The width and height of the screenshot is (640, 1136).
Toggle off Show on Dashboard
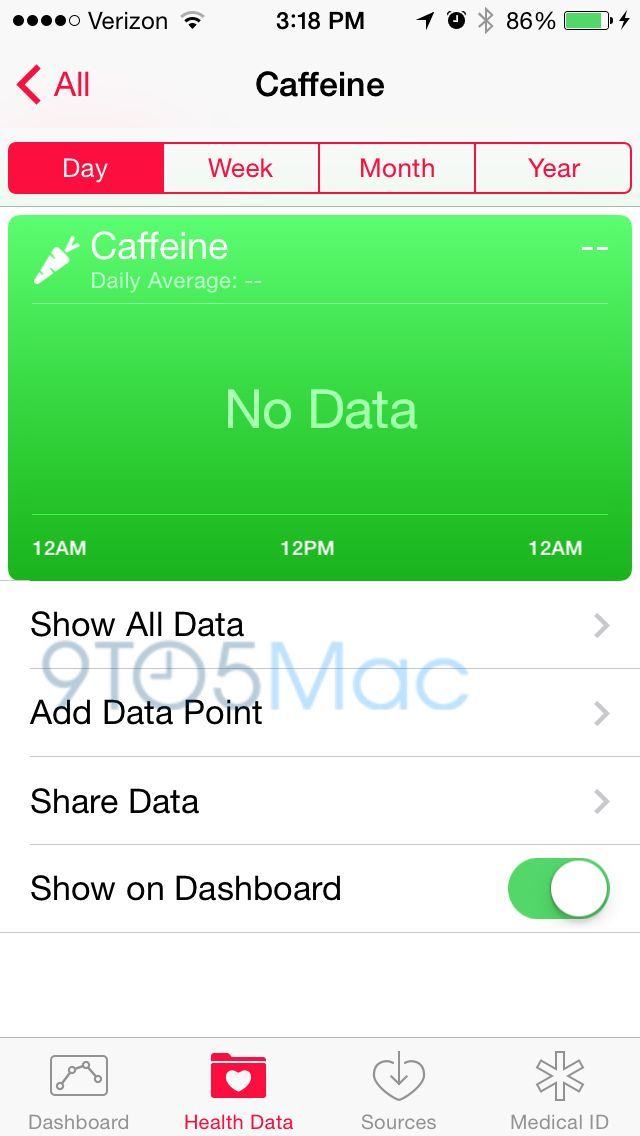tap(558, 888)
